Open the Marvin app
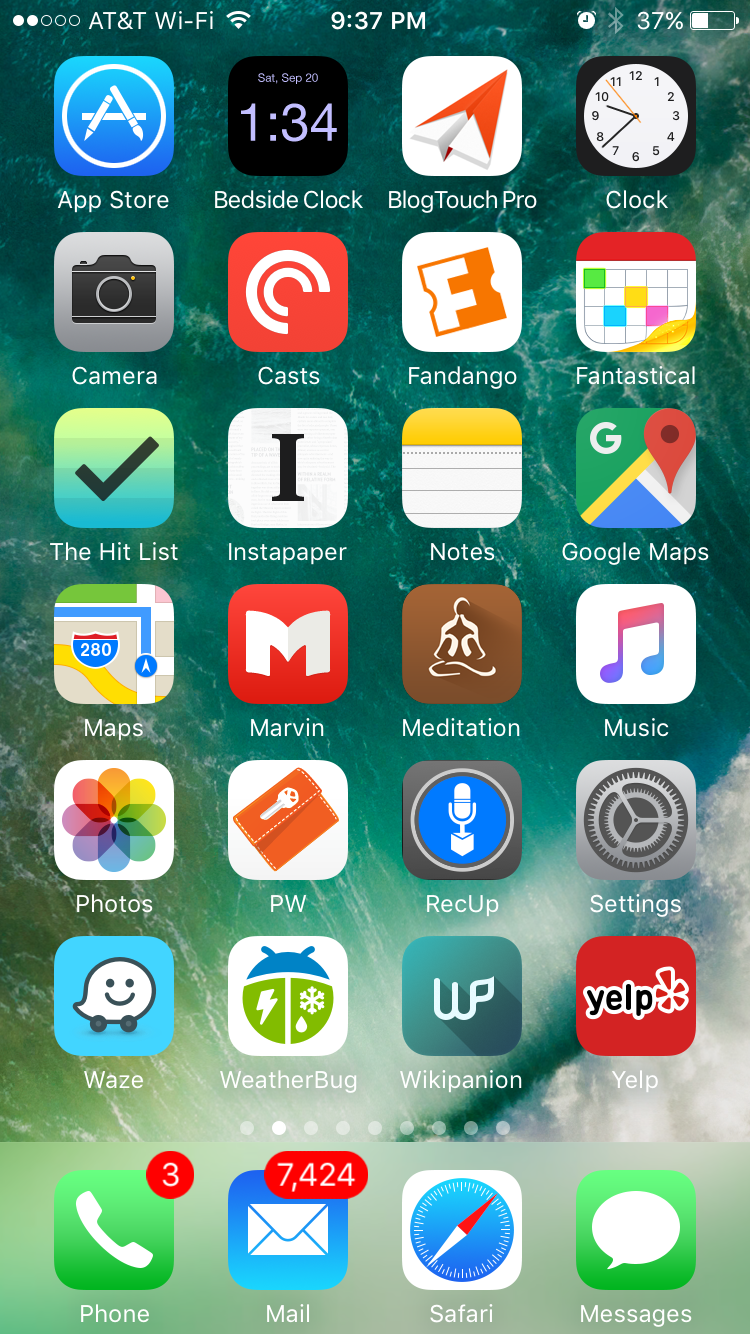The height and width of the screenshot is (1334, 750). coord(288,644)
